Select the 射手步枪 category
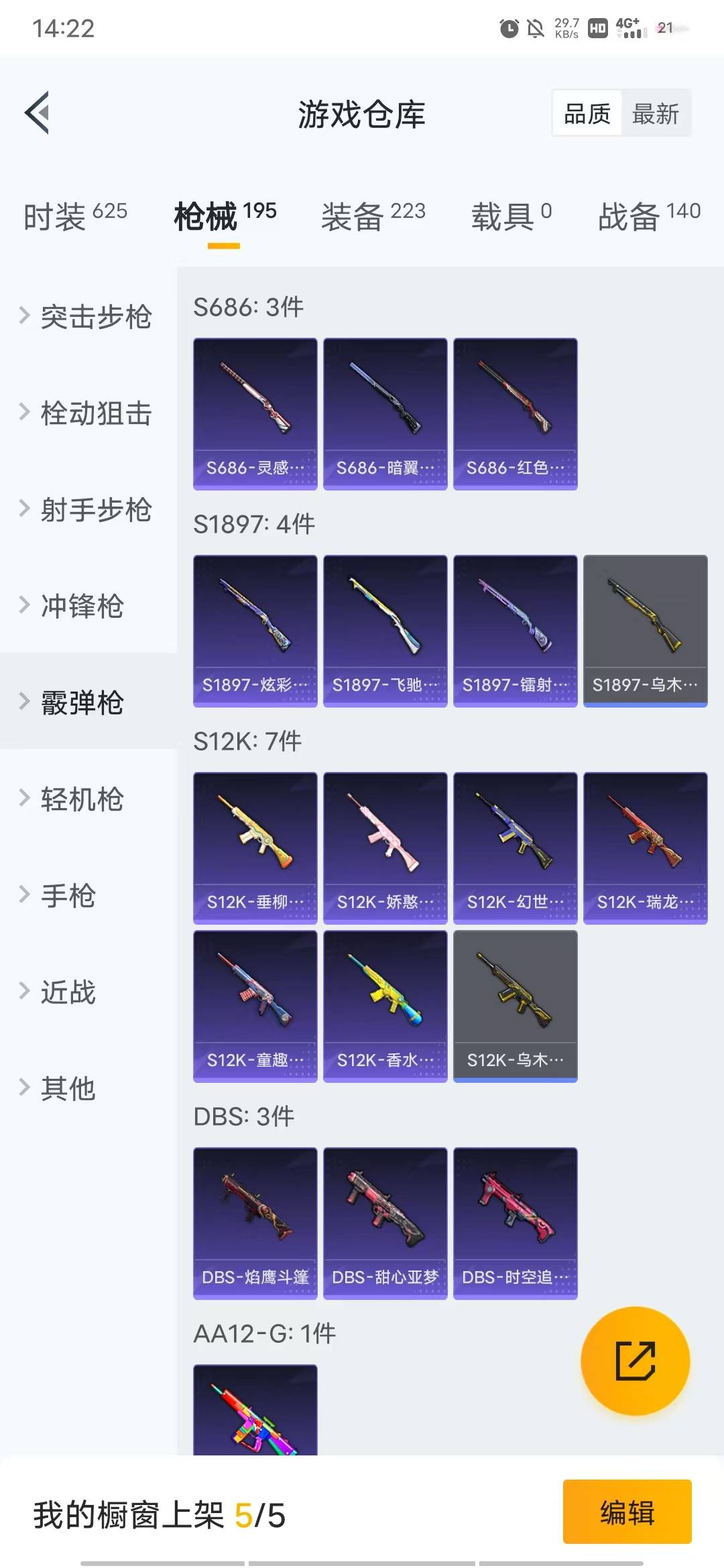 95,509
